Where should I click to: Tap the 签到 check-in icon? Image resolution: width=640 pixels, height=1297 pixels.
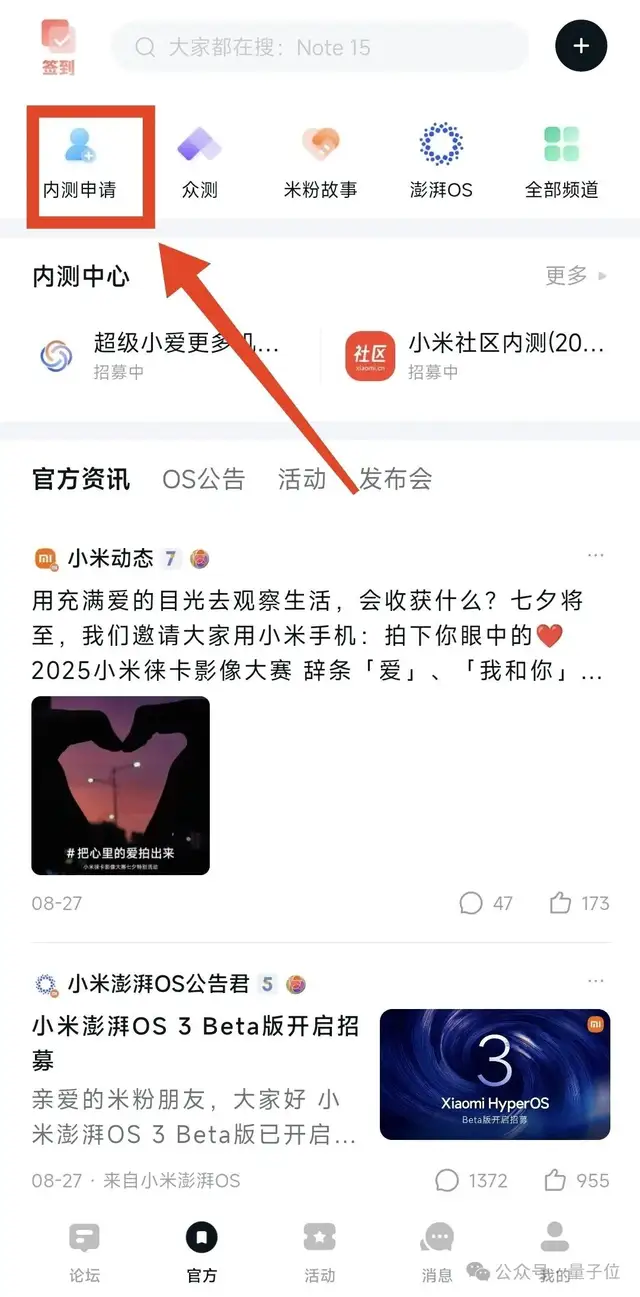coord(58,47)
